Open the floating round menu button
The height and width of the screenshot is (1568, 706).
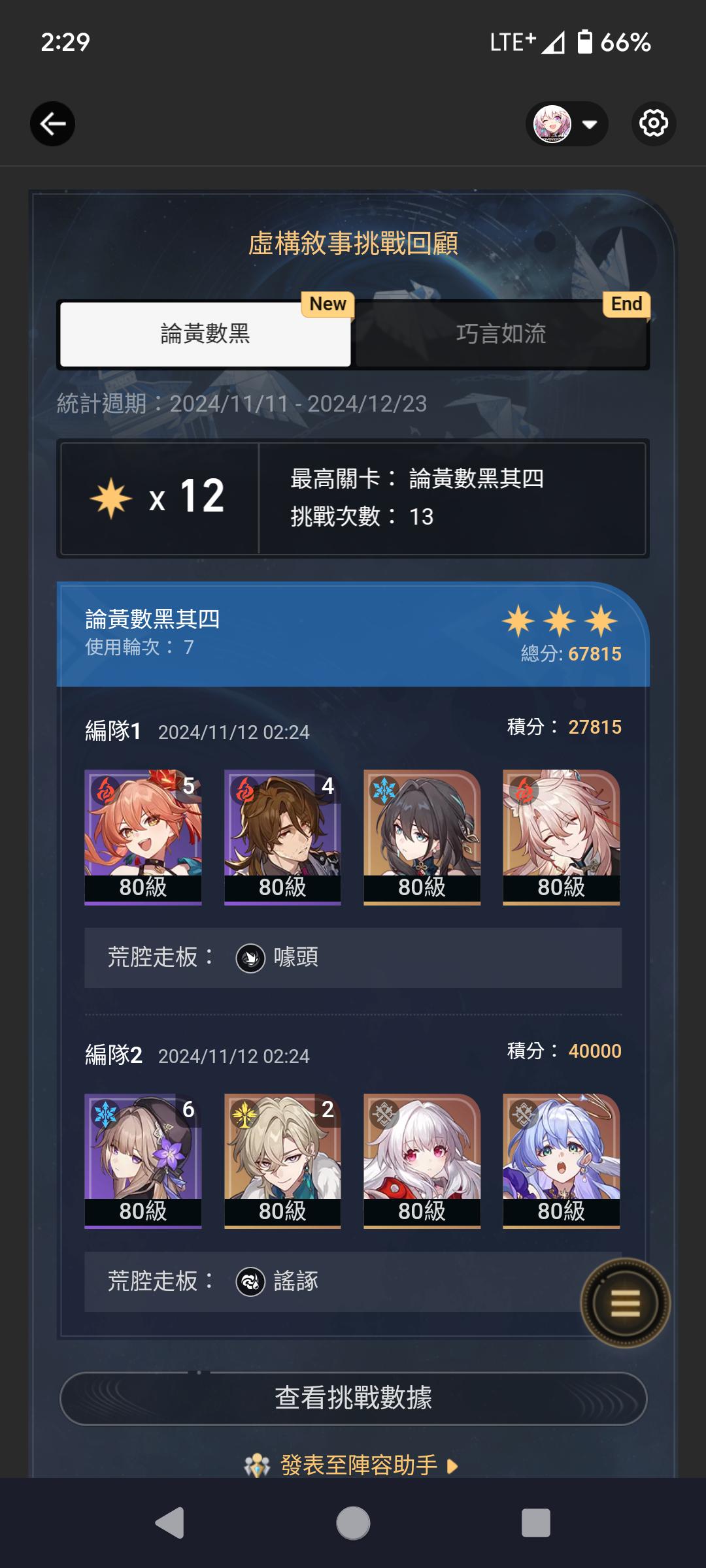click(625, 1303)
